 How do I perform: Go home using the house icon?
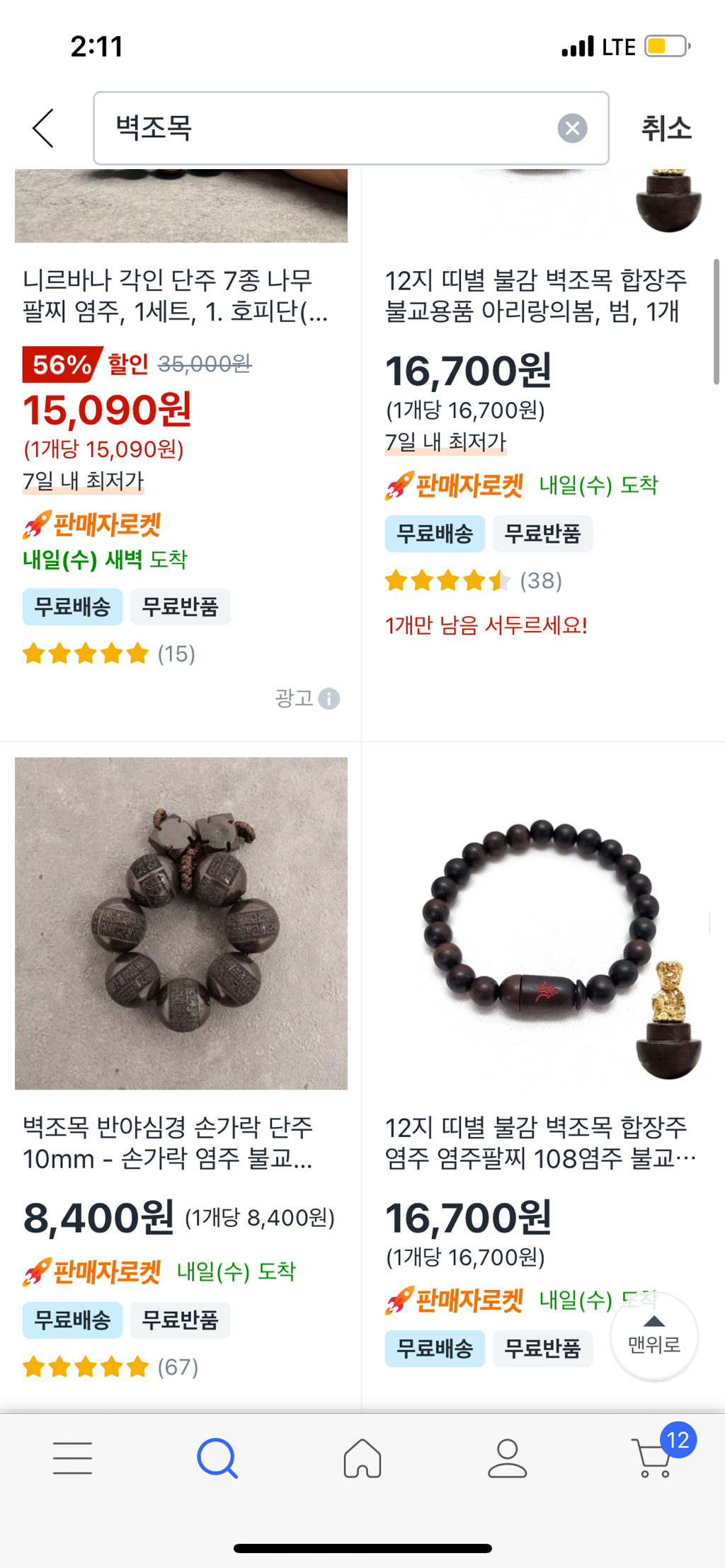(362, 1459)
